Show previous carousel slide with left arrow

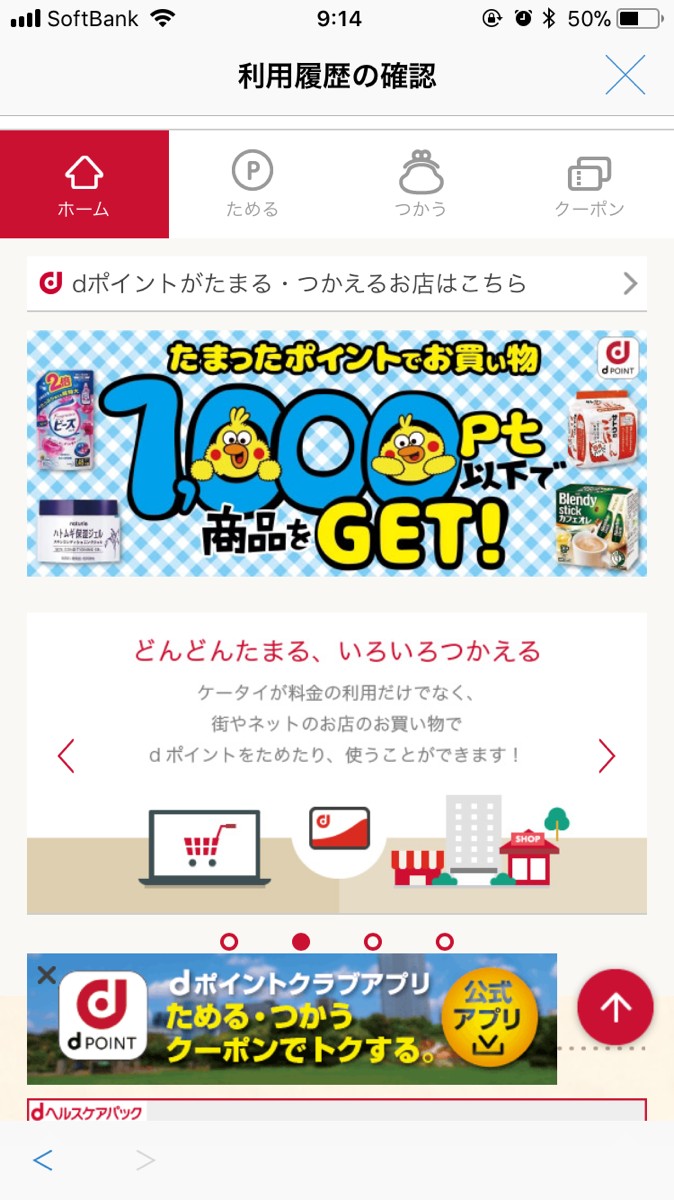coord(66,756)
